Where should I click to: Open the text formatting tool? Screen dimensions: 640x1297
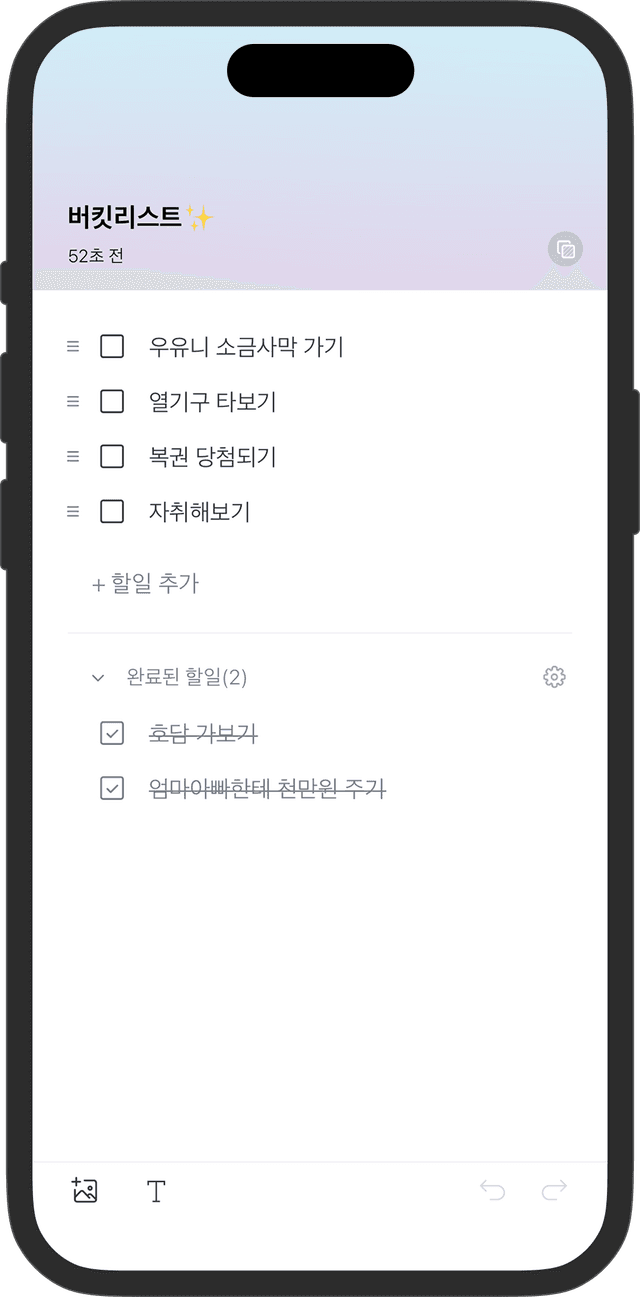(156, 1191)
